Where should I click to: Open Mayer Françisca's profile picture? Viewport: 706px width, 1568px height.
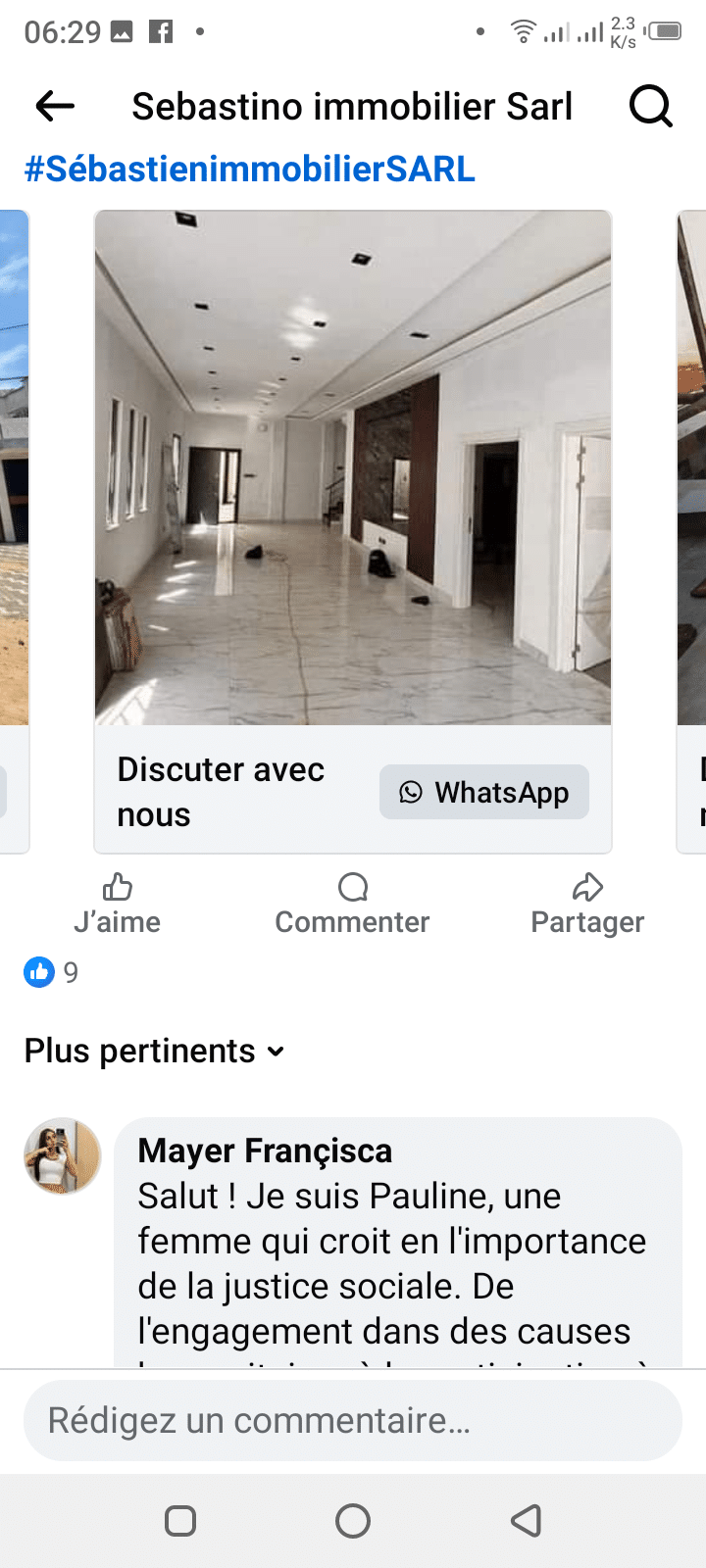click(x=63, y=1156)
